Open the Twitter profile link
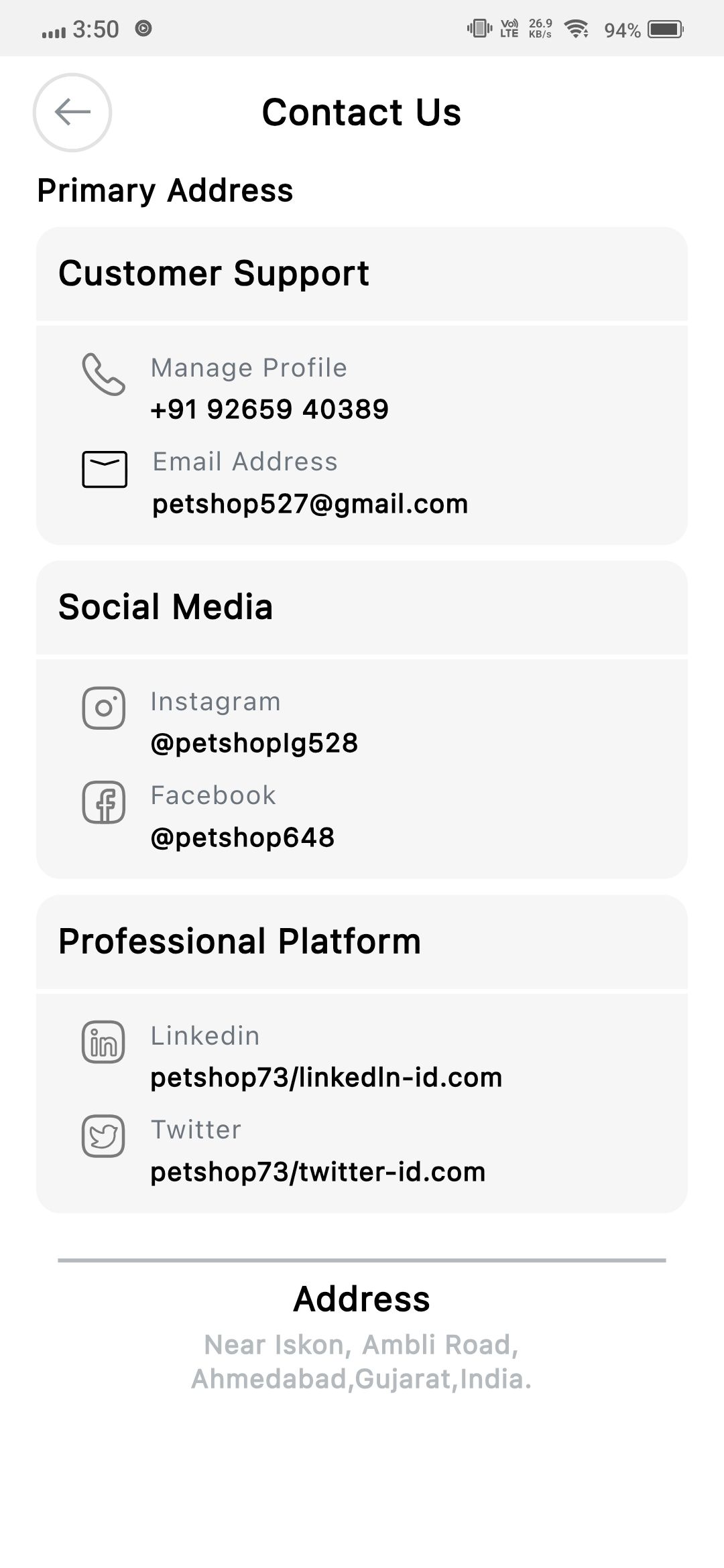Viewport: 724px width, 1568px height. [x=318, y=1172]
